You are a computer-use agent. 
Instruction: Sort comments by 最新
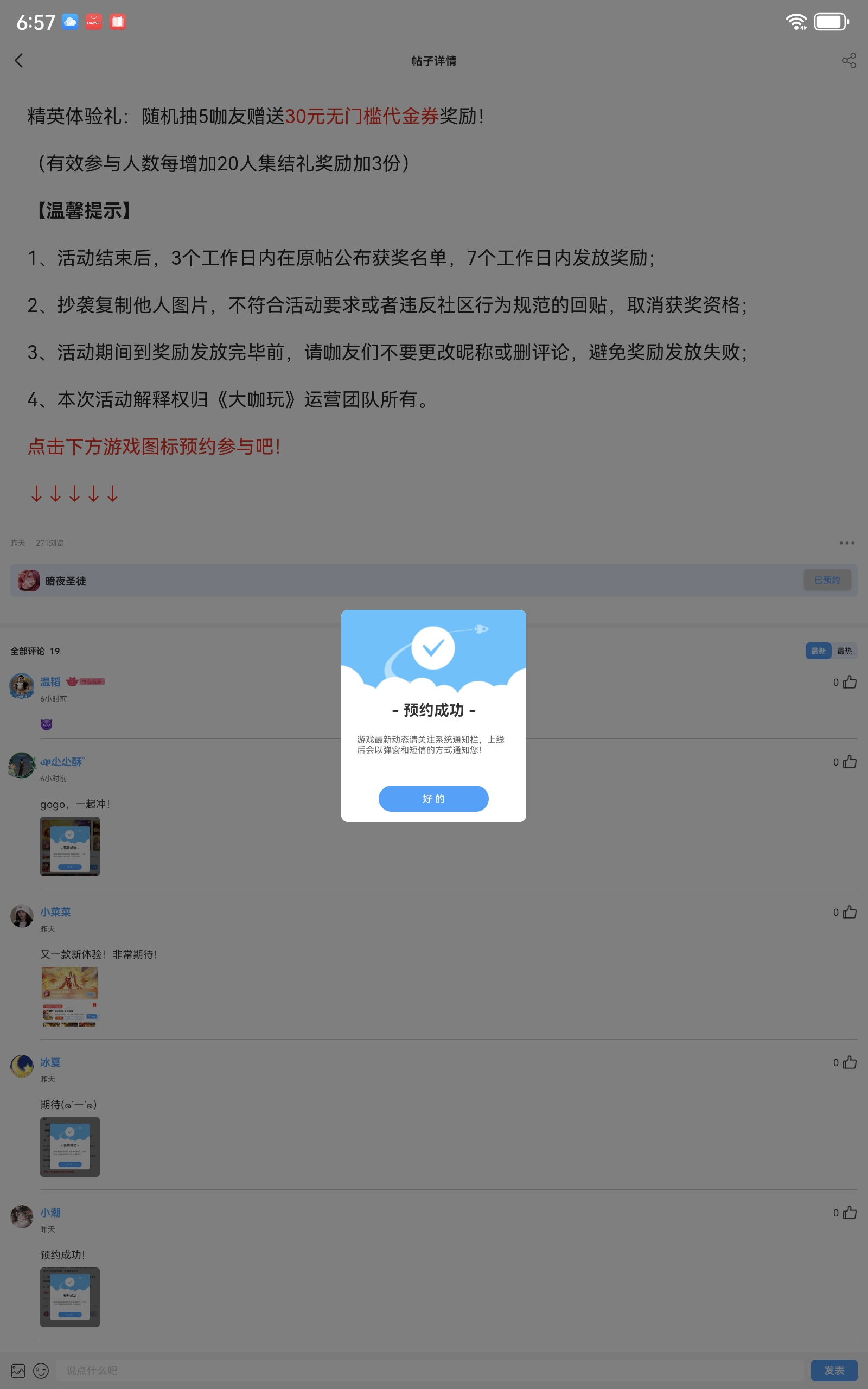(818, 651)
